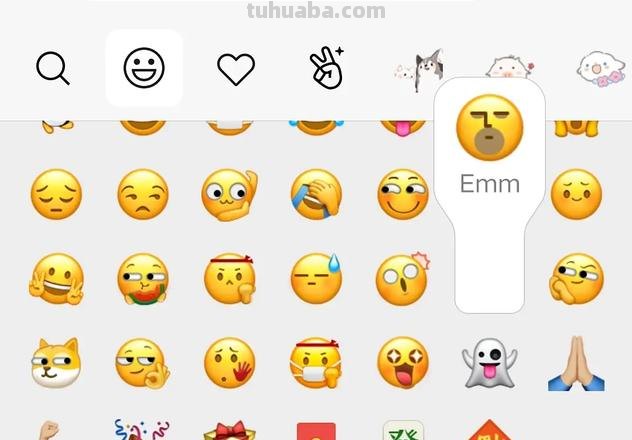Tap the face mask emoji with headband
Viewport: 632px width, 440px height.
point(316,363)
